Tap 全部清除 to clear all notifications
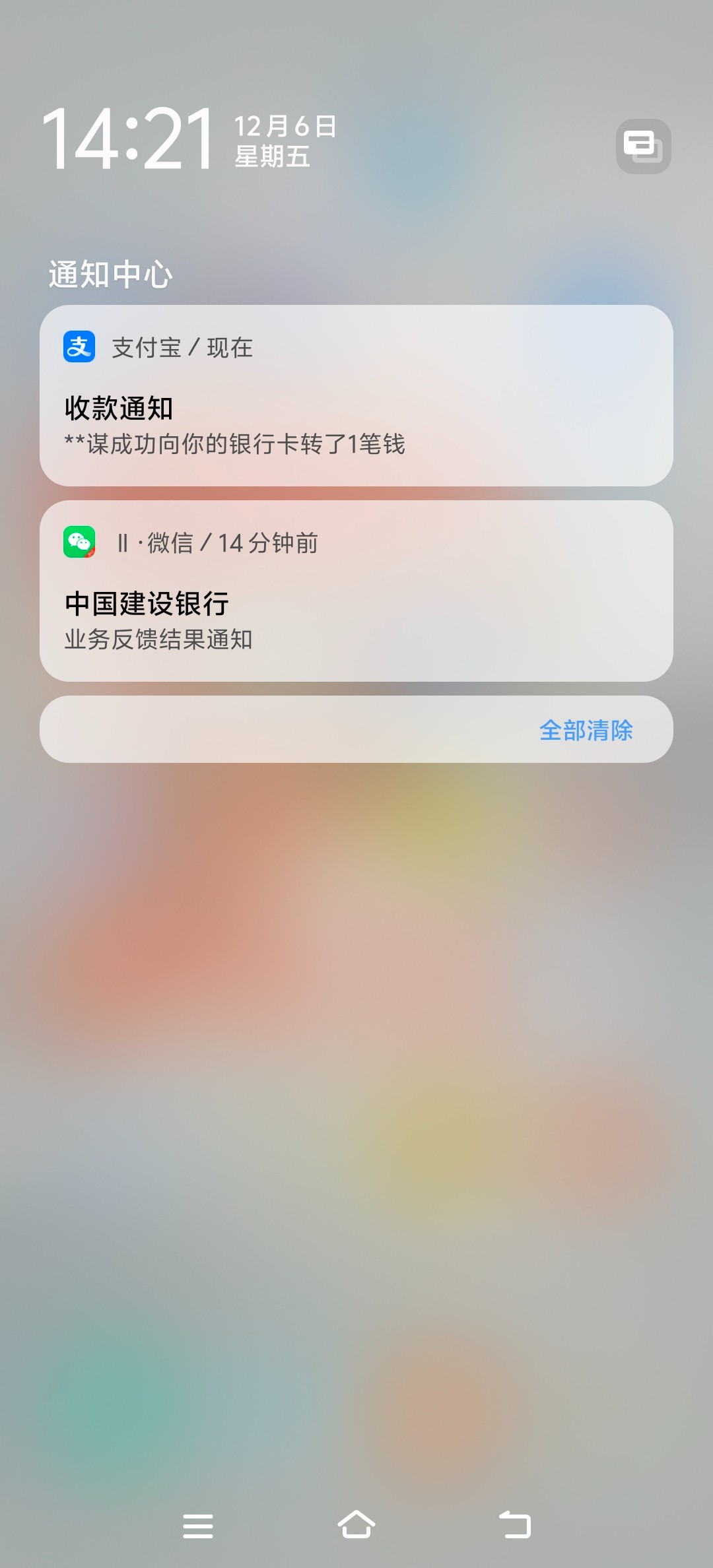The height and width of the screenshot is (1568, 713). tap(586, 730)
